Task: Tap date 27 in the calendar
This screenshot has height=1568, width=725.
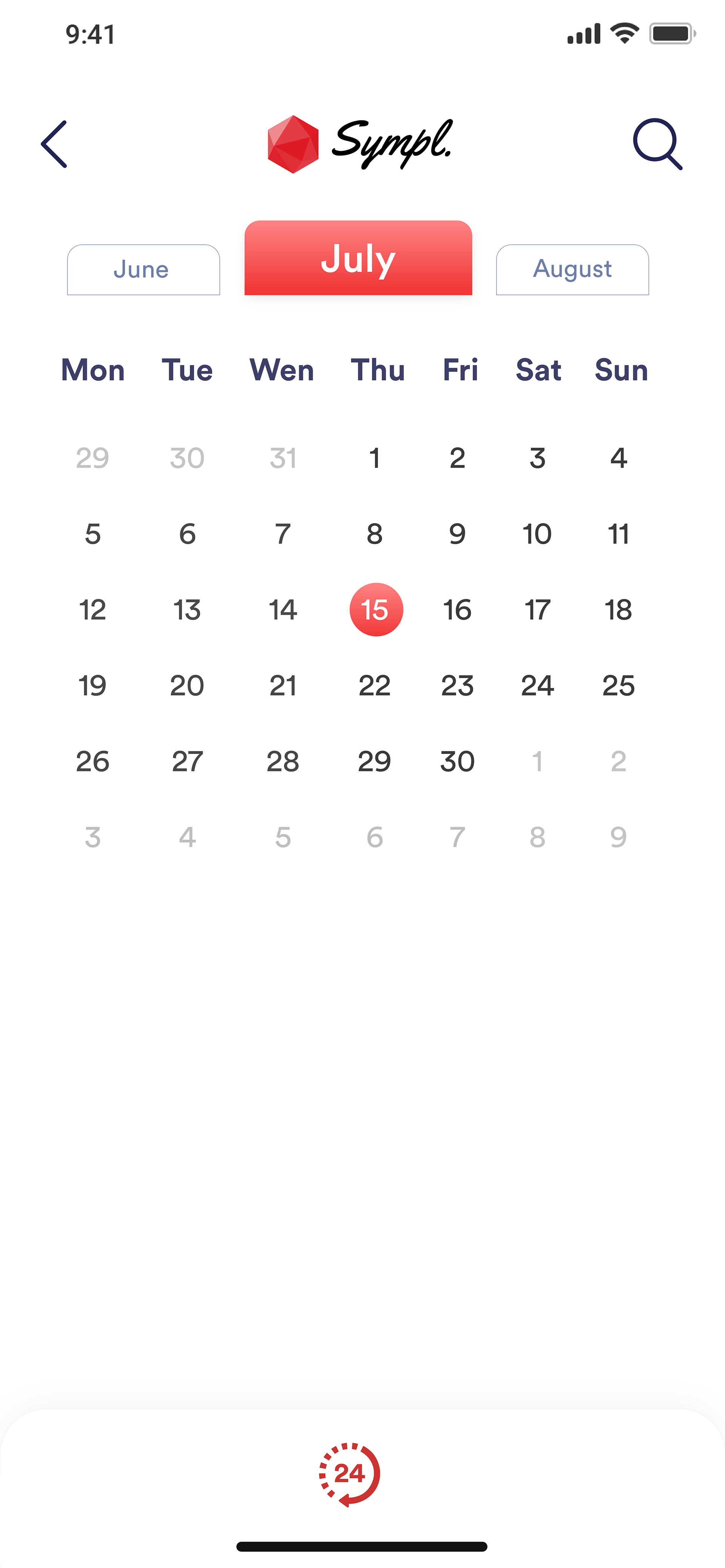Action: pos(187,762)
